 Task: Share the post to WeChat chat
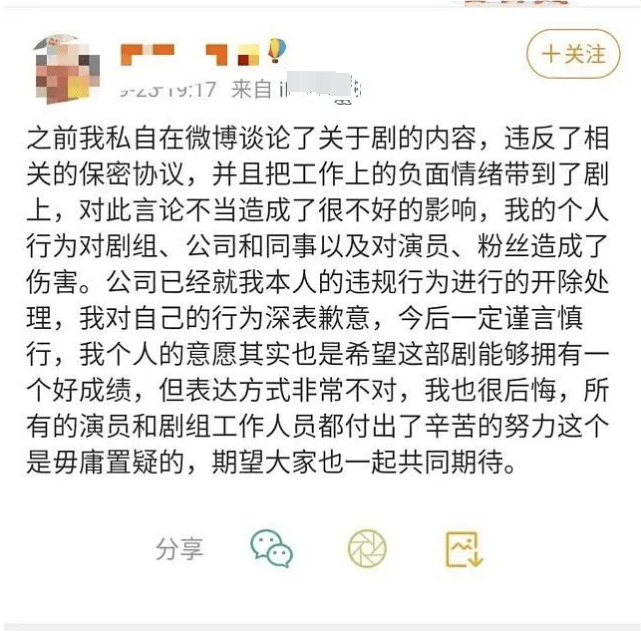tap(271, 548)
